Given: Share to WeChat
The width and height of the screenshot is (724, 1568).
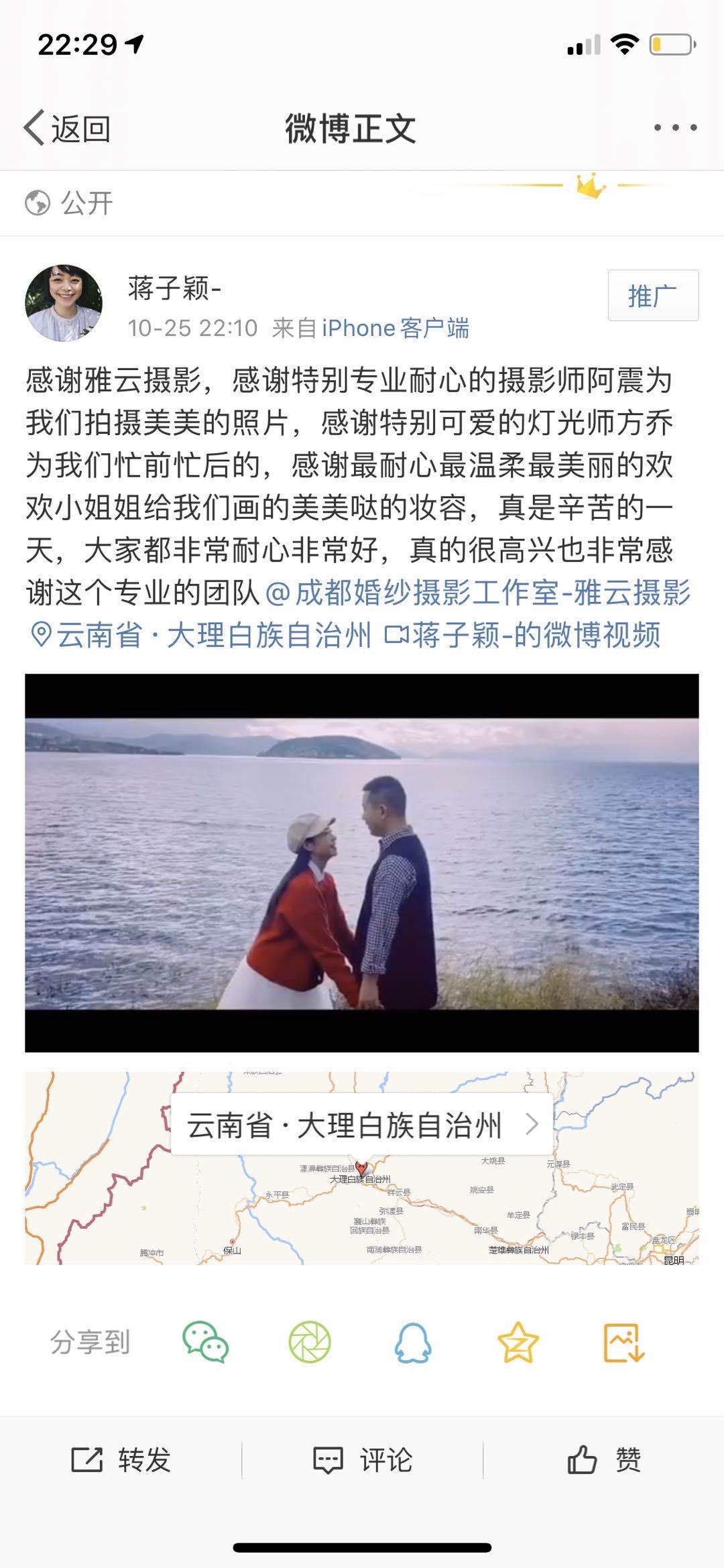Looking at the screenshot, I should point(205,1342).
